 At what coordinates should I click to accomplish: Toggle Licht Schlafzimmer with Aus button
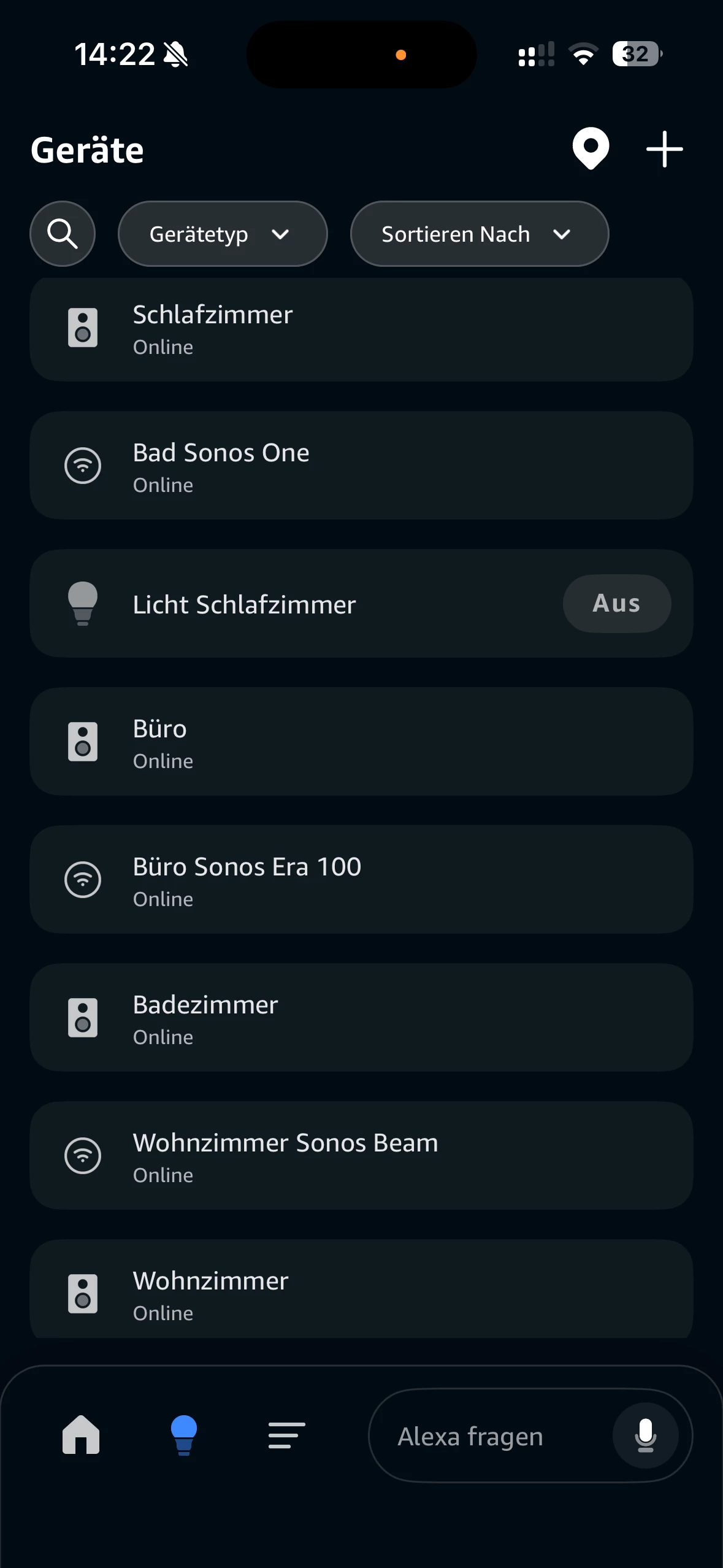(x=616, y=604)
